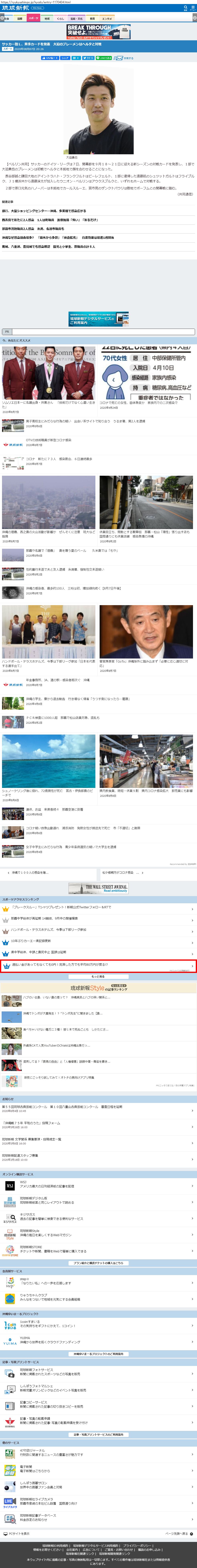Switch to the スポーツ tab
The image size is (197, 1568).
[x=33, y=18]
